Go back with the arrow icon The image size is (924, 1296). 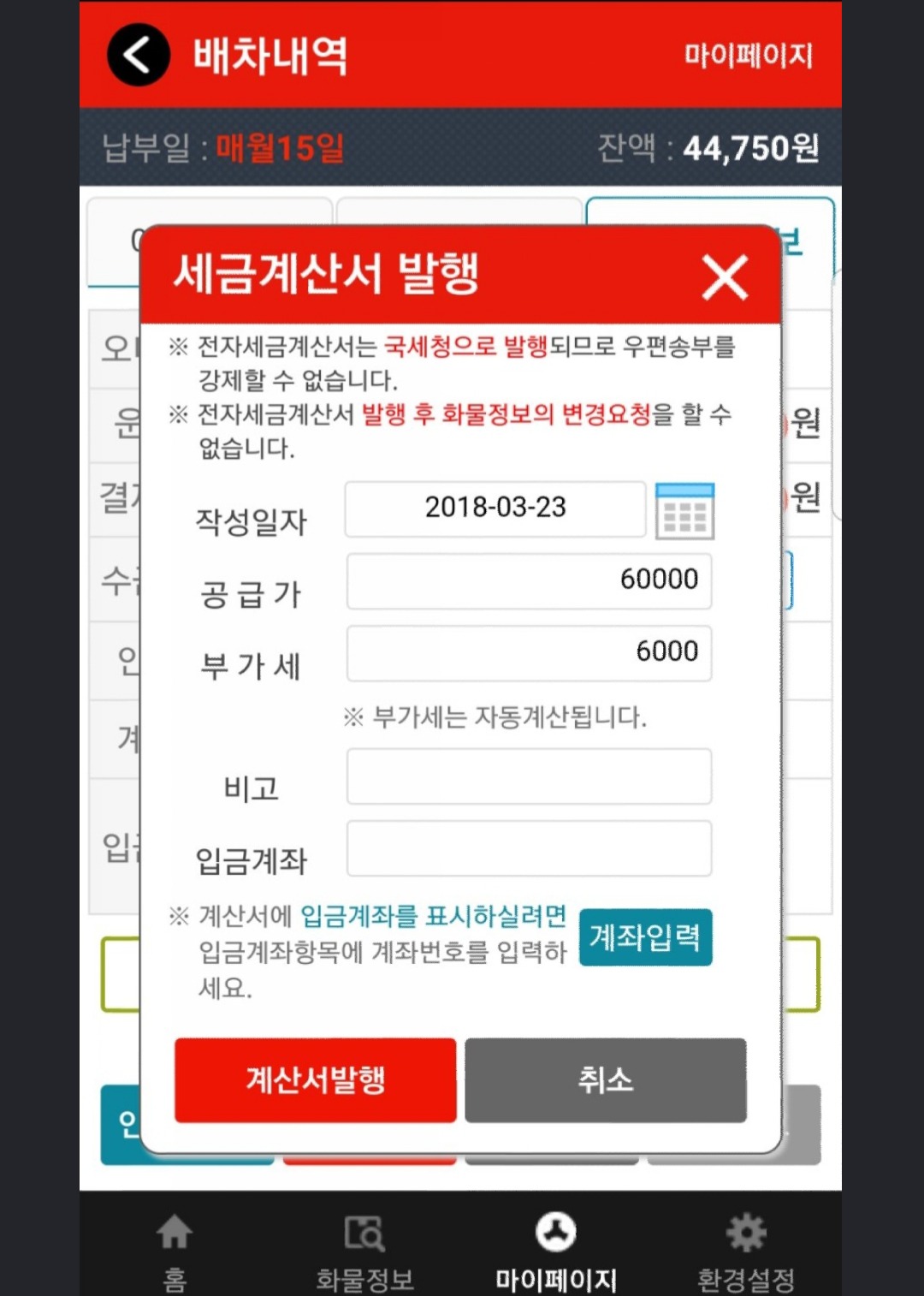(138, 56)
